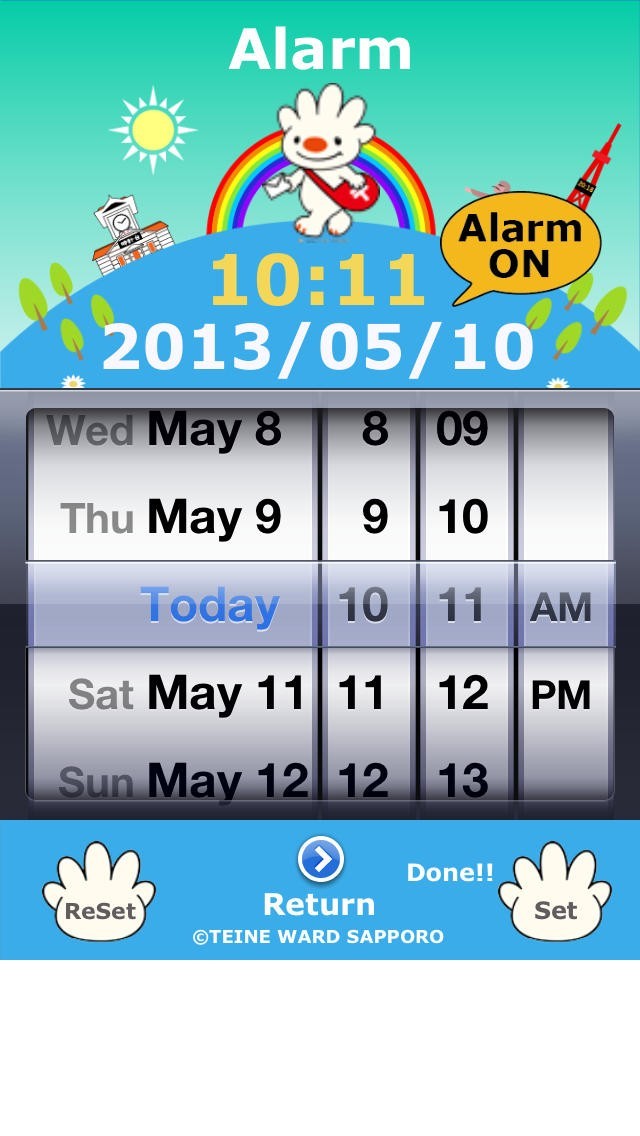
Task: Select Sat May 11 in date picker
Action: tap(186, 693)
